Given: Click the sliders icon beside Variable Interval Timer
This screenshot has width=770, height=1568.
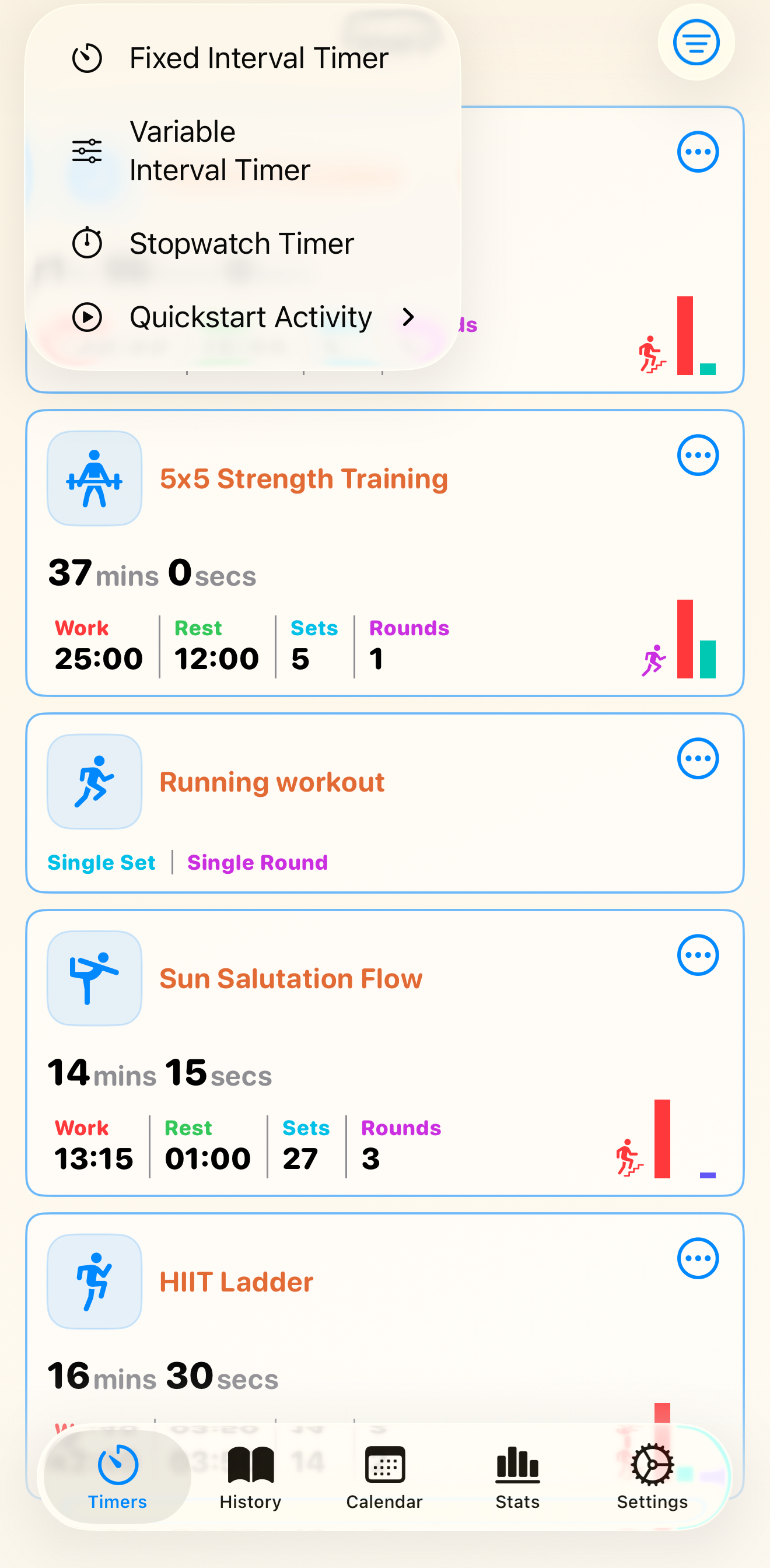Looking at the screenshot, I should click(x=87, y=150).
